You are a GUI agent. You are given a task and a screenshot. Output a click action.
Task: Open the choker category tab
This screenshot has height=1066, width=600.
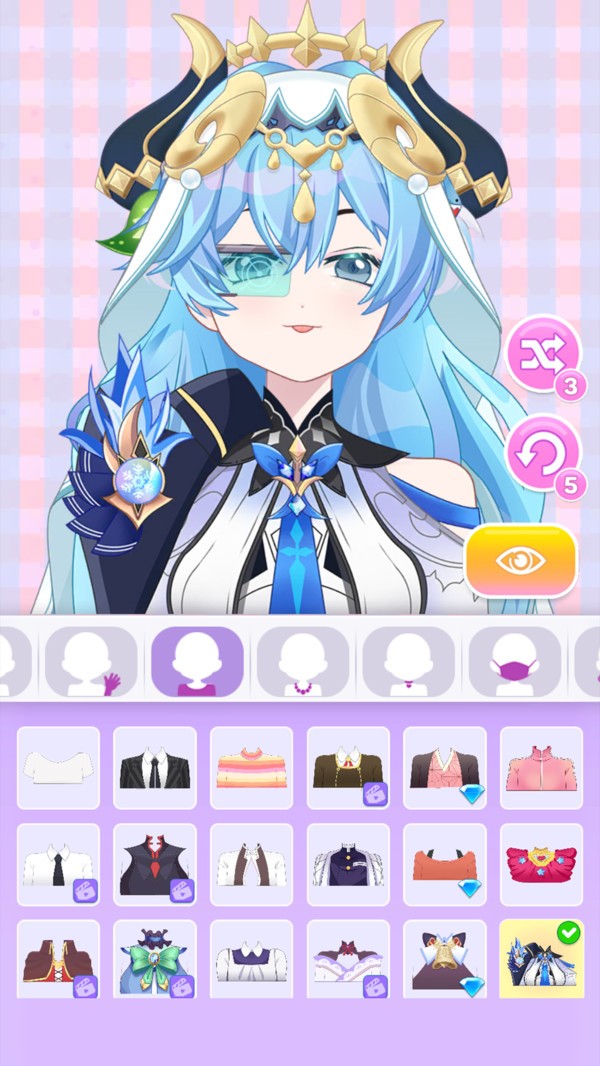pyautogui.click(x=409, y=661)
